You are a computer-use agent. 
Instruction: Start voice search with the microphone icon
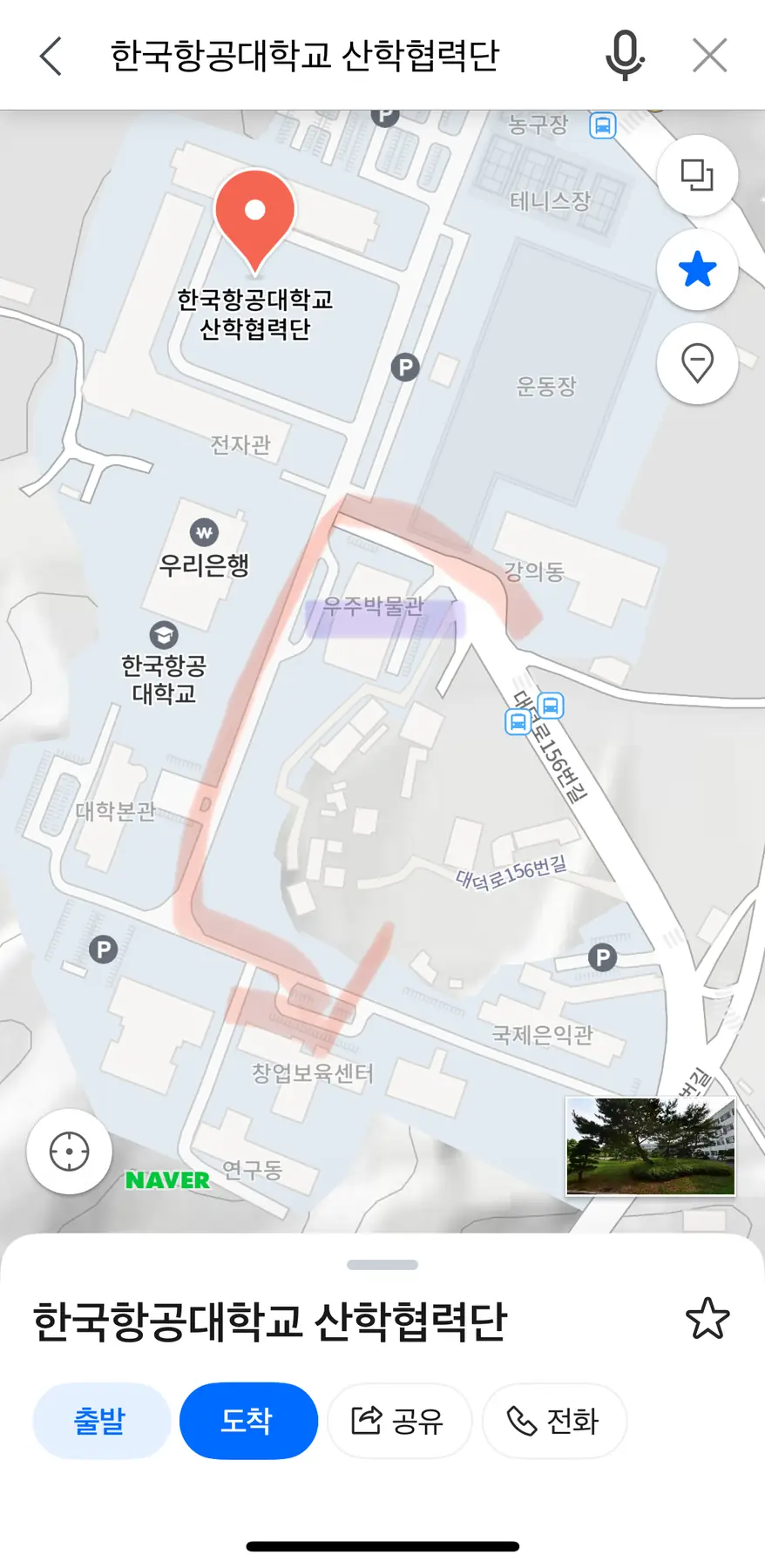pyautogui.click(x=625, y=56)
